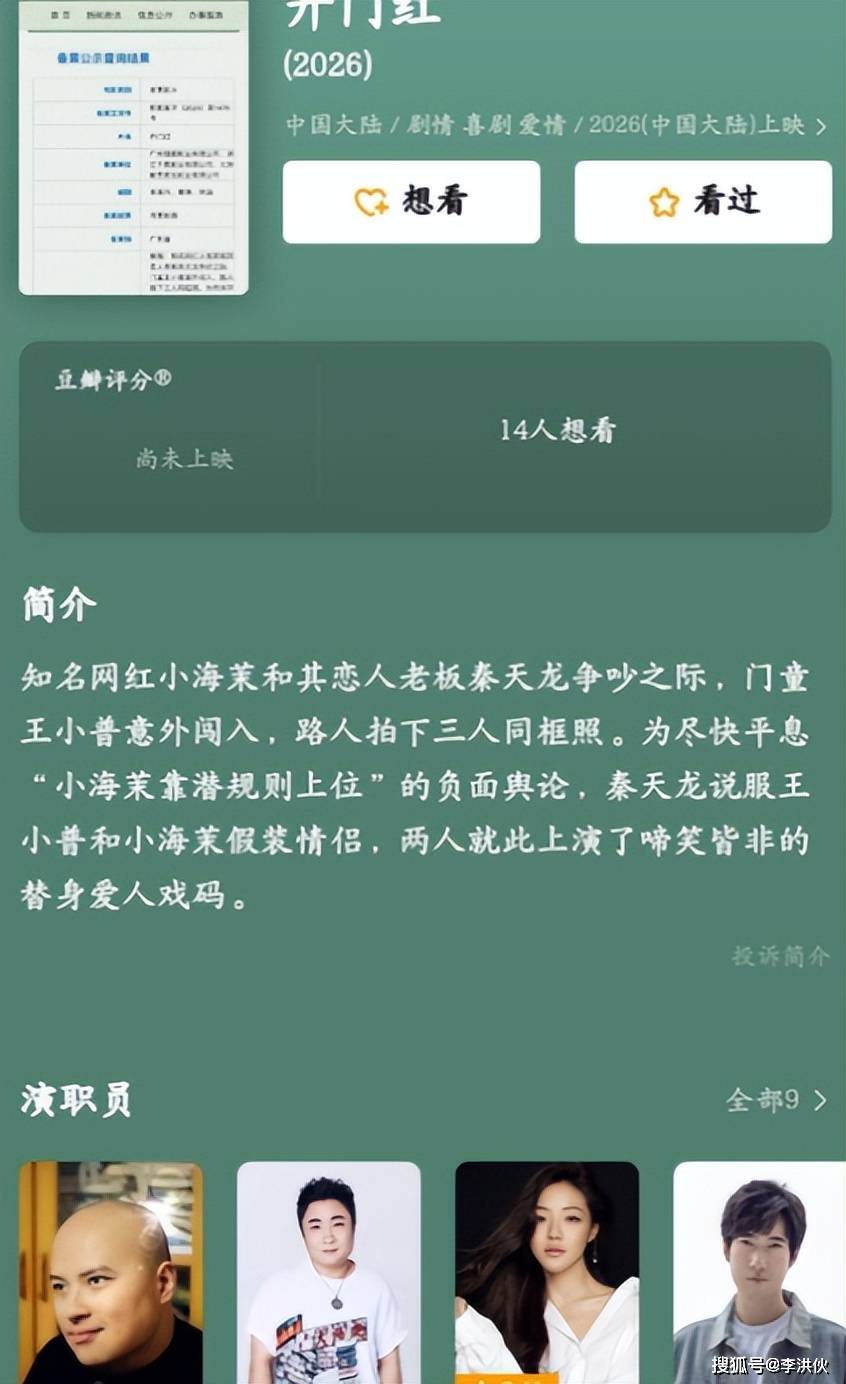Viewport: 846px width, 1384px height.
Task: Open the cast member in grey denim jacket
Action: point(759,1272)
